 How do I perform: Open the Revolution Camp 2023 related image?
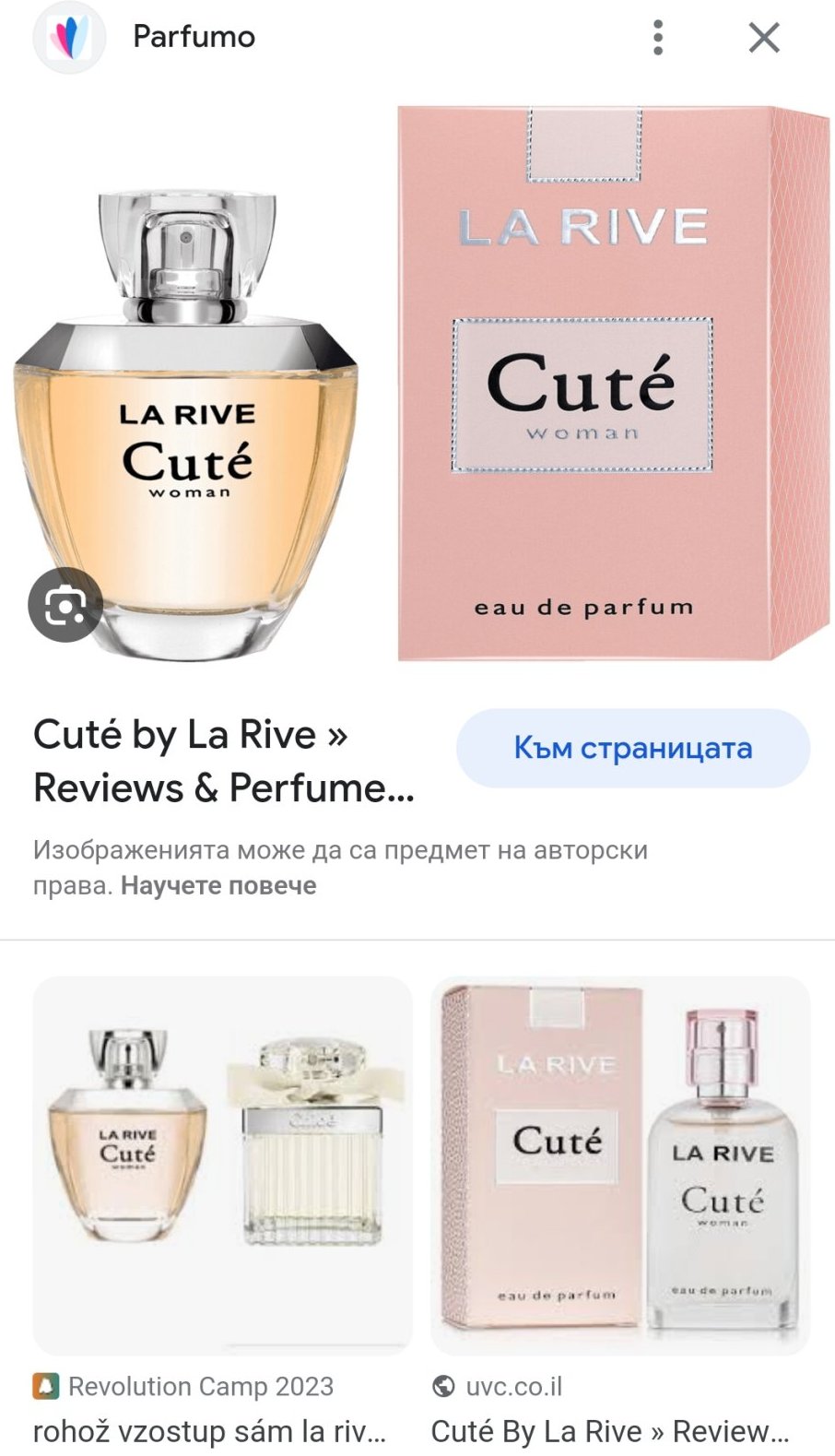pyautogui.click(x=222, y=1165)
